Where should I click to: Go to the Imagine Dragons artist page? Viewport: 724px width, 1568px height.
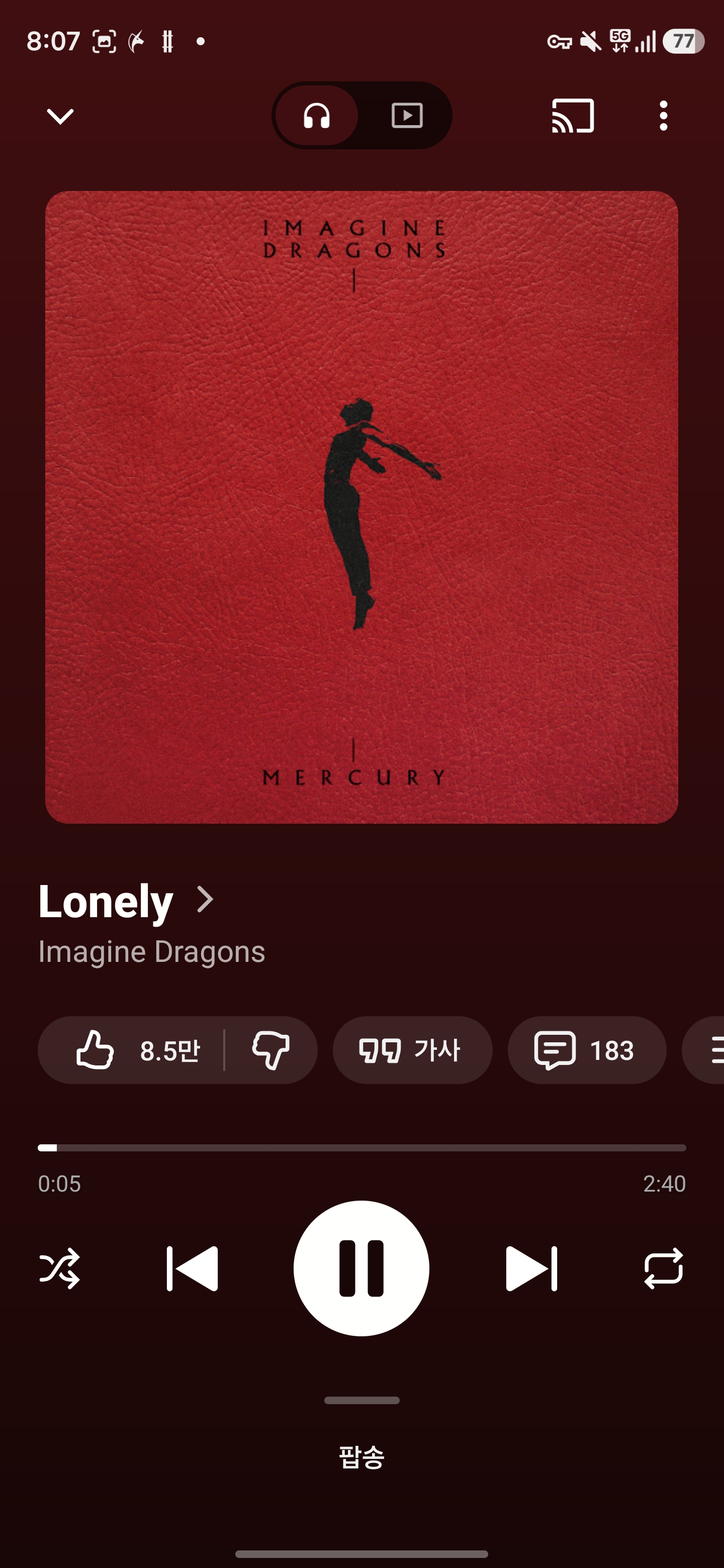click(152, 951)
